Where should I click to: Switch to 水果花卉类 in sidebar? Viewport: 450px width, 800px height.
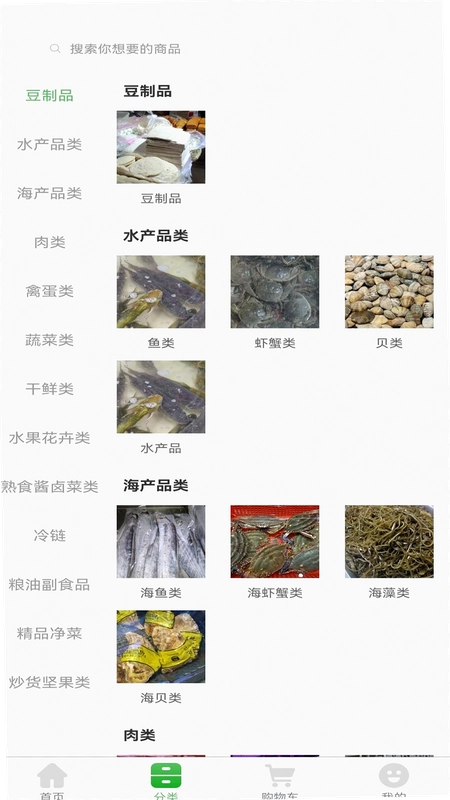click(49, 438)
